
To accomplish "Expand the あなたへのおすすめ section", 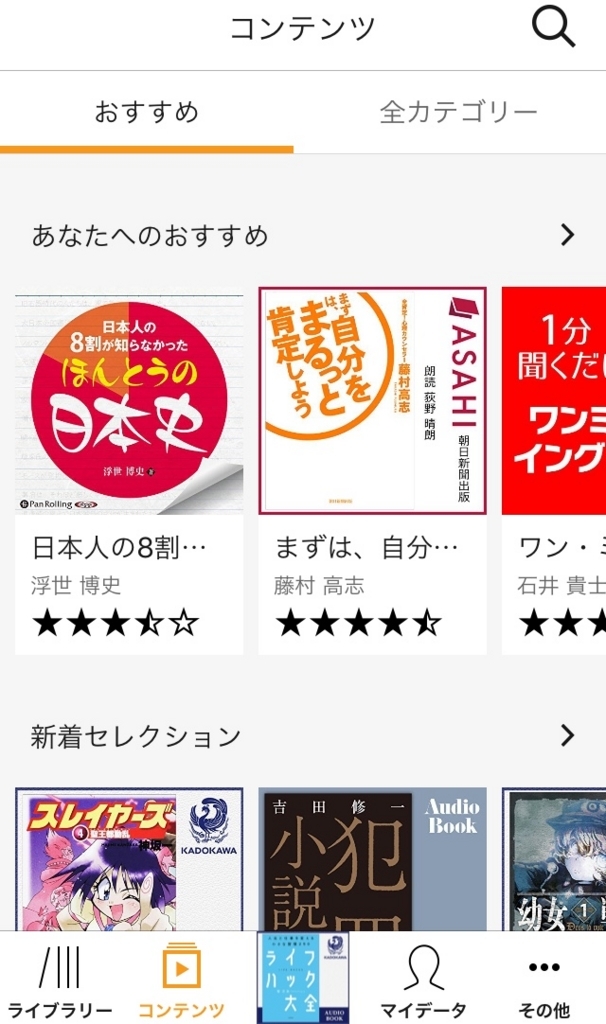I will [567, 235].
